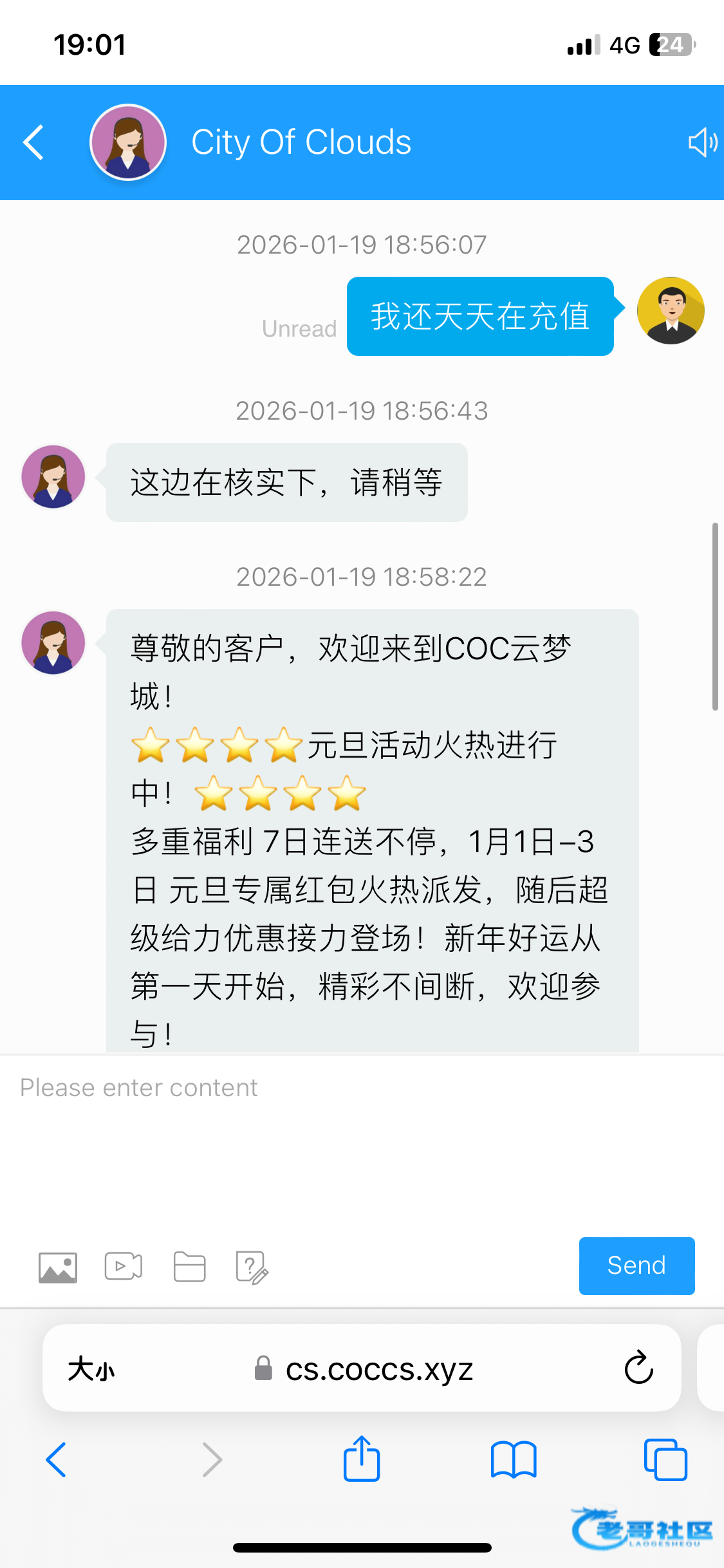Share this page via Safari
Image resolution: width=724 pixels, height=1568 pixels.
click(x=362, y=1459)
